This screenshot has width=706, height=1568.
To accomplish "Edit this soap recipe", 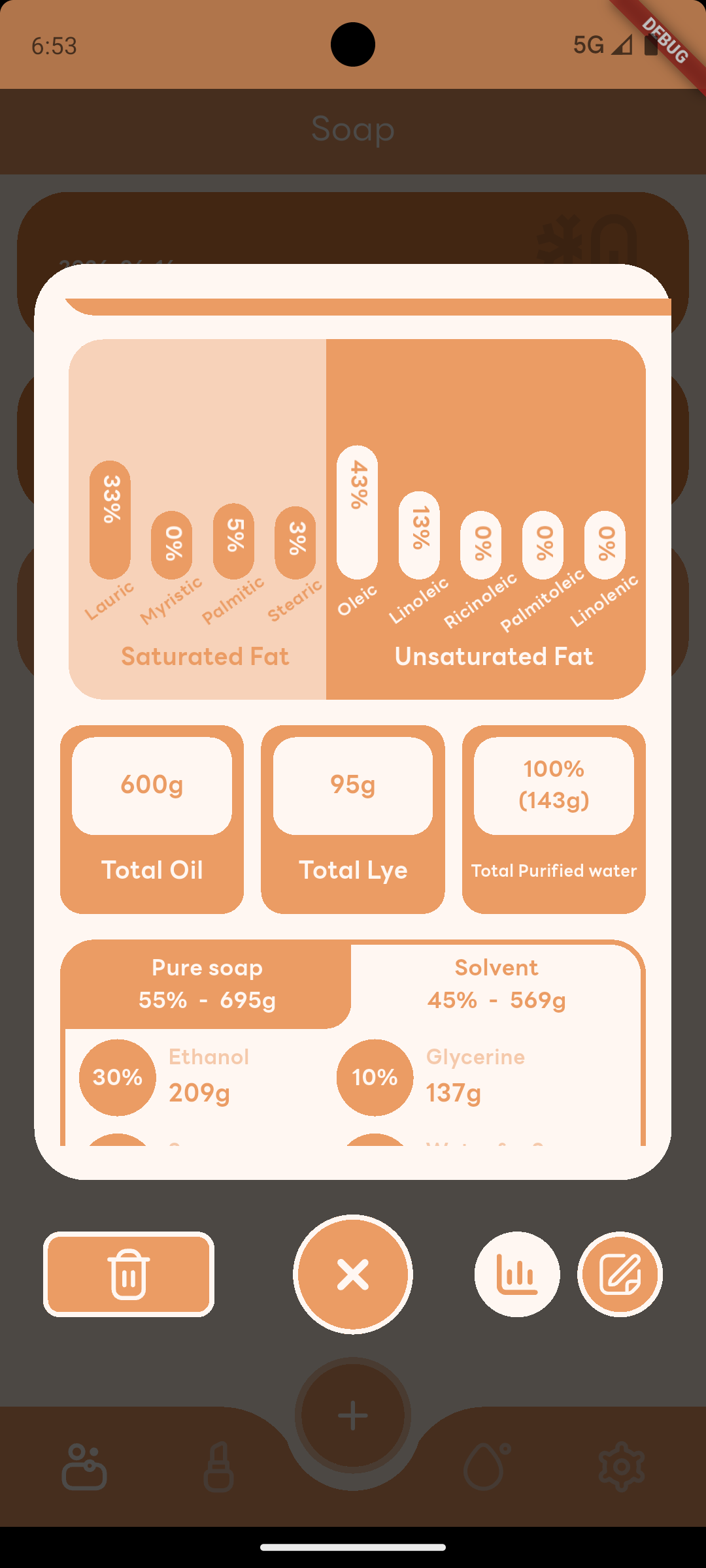I will pos(620,1274).
